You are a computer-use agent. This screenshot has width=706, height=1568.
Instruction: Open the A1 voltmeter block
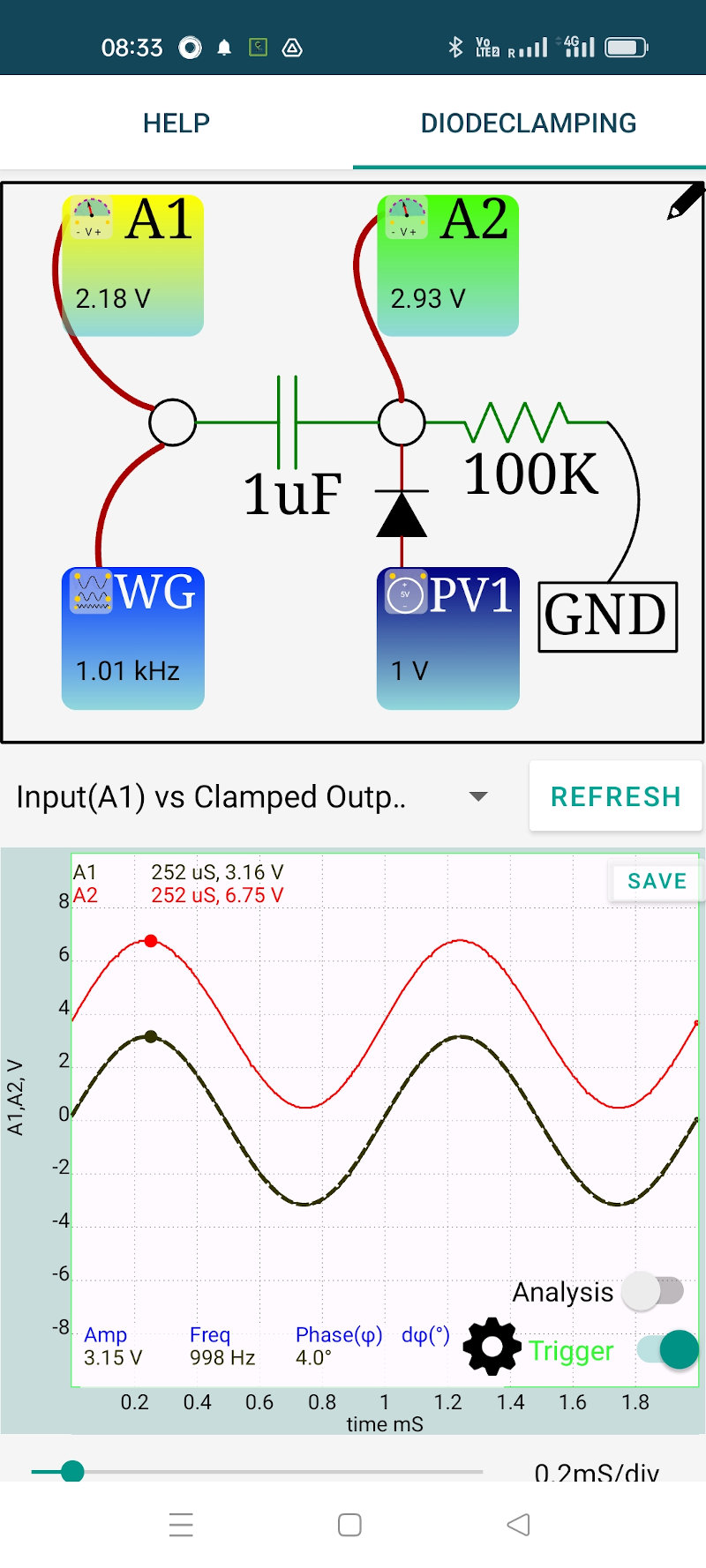tap(132, 265)
